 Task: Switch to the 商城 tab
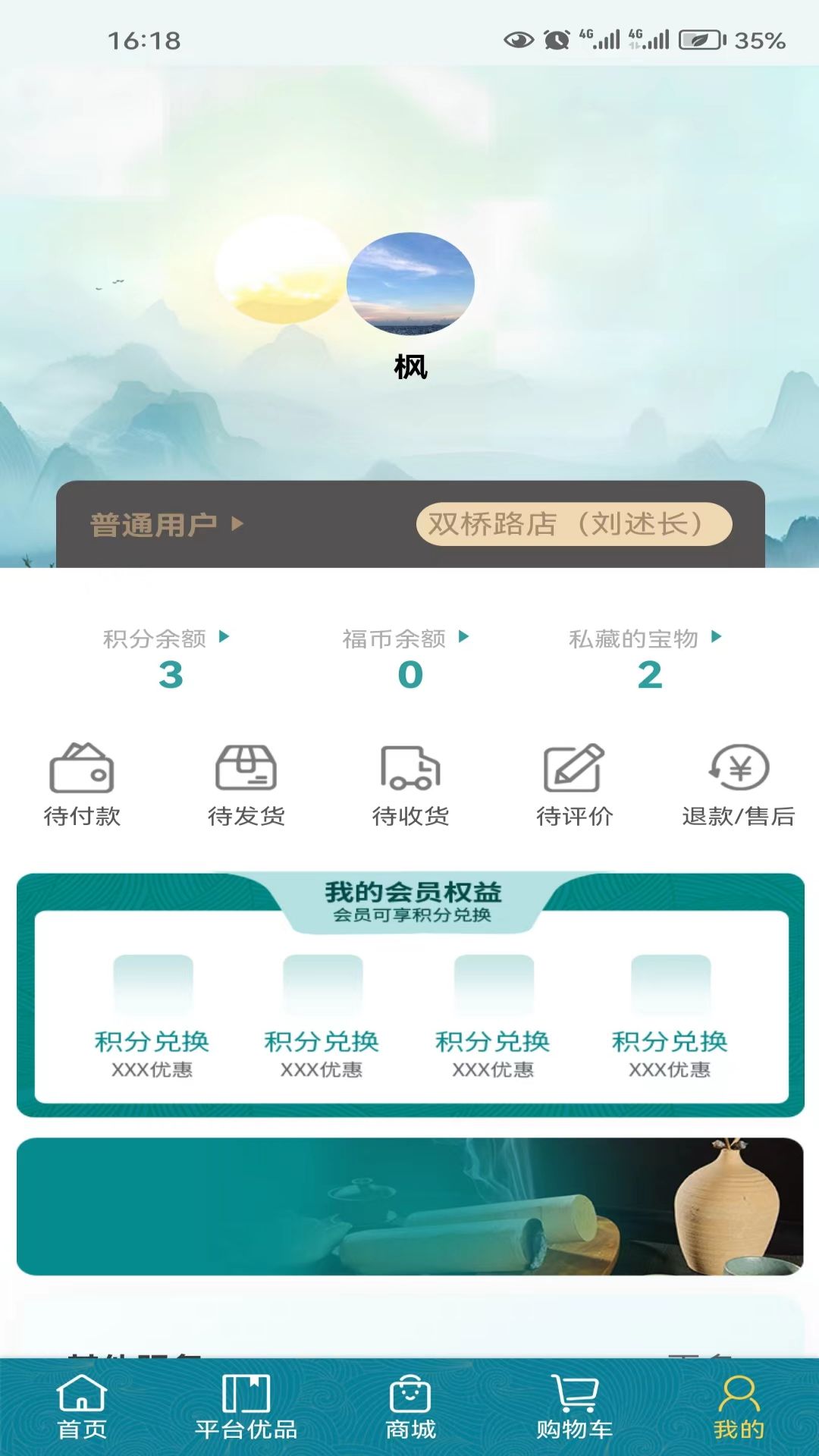coord(410,1407)
